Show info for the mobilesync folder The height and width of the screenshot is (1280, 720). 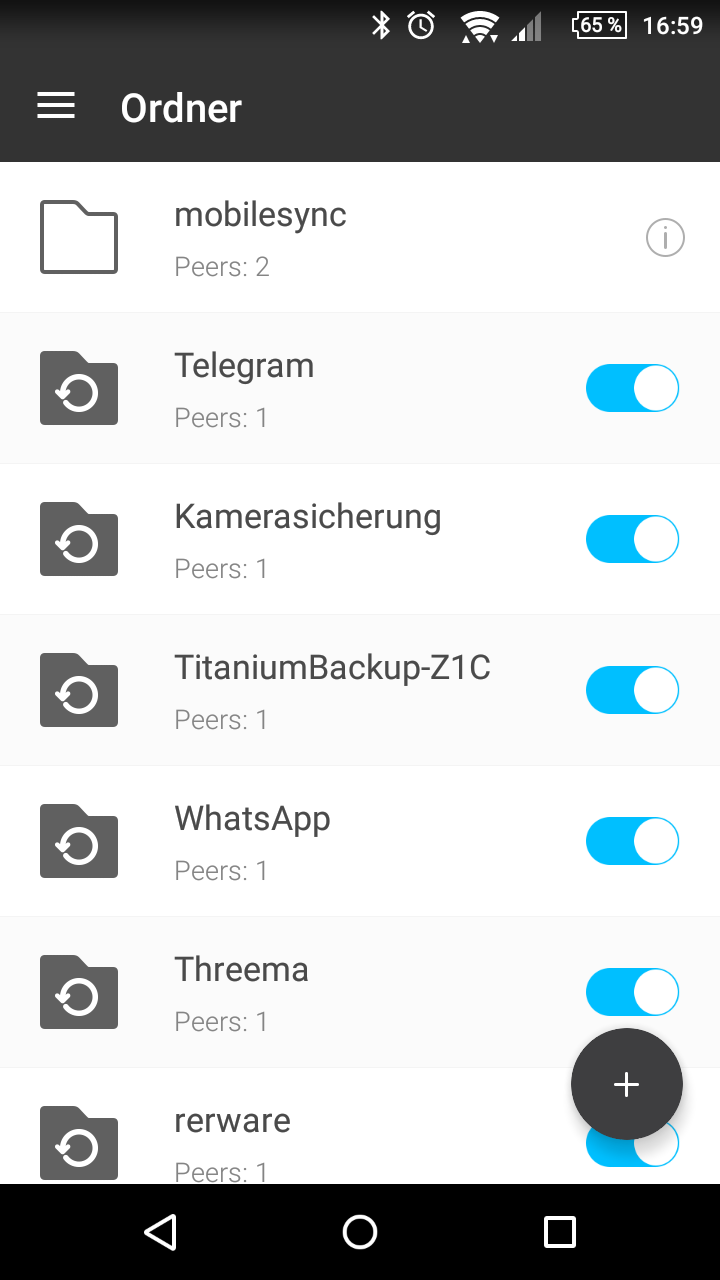[x=665, y=238]
